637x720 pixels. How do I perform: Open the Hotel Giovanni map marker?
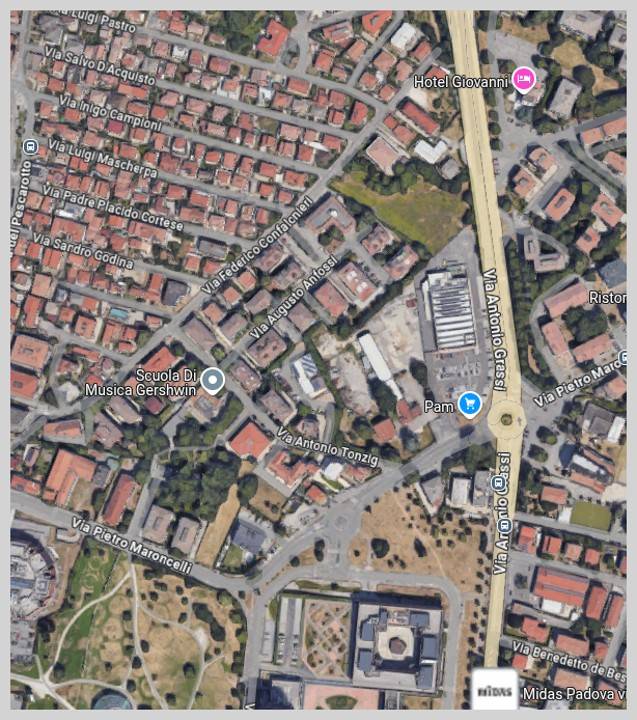(524, 79)
